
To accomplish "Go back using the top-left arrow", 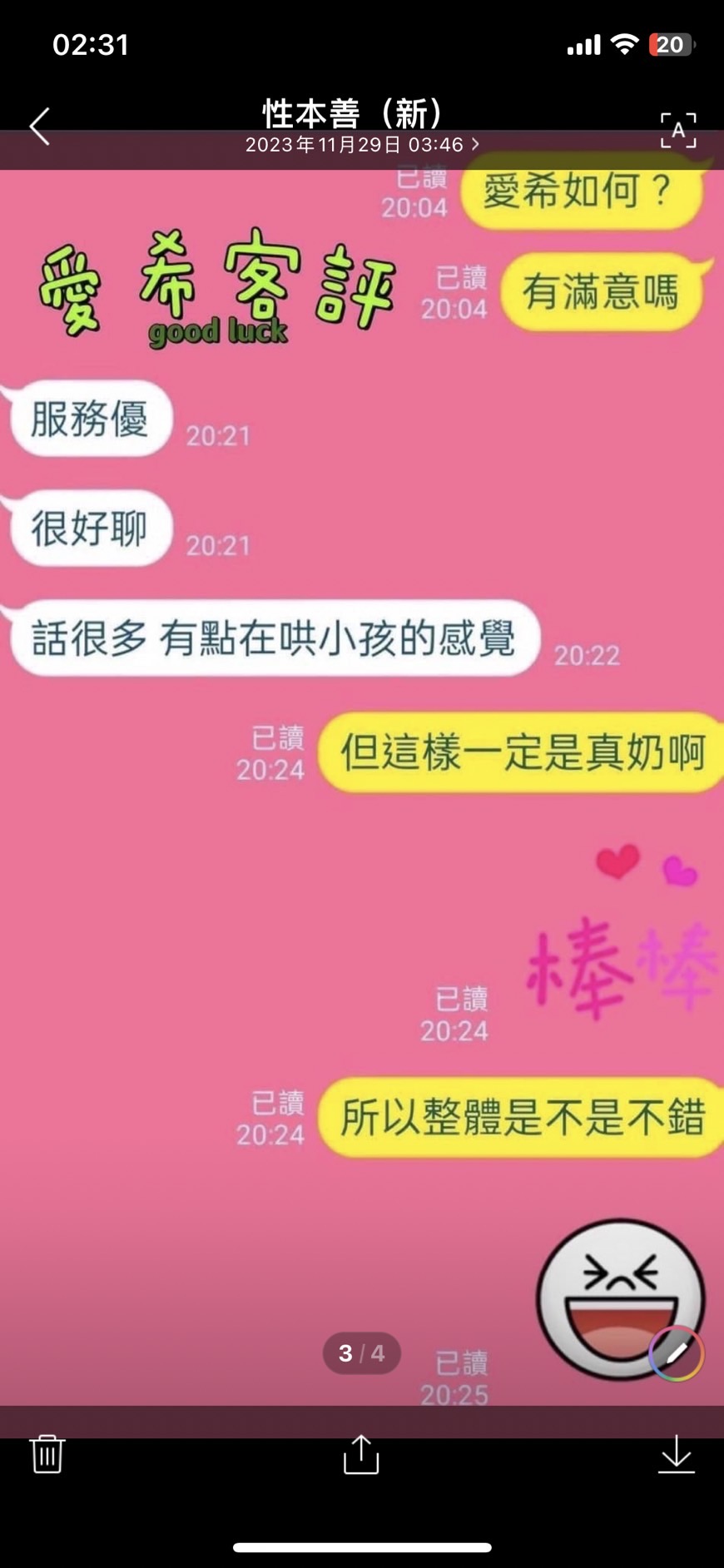I will [40, 127].
